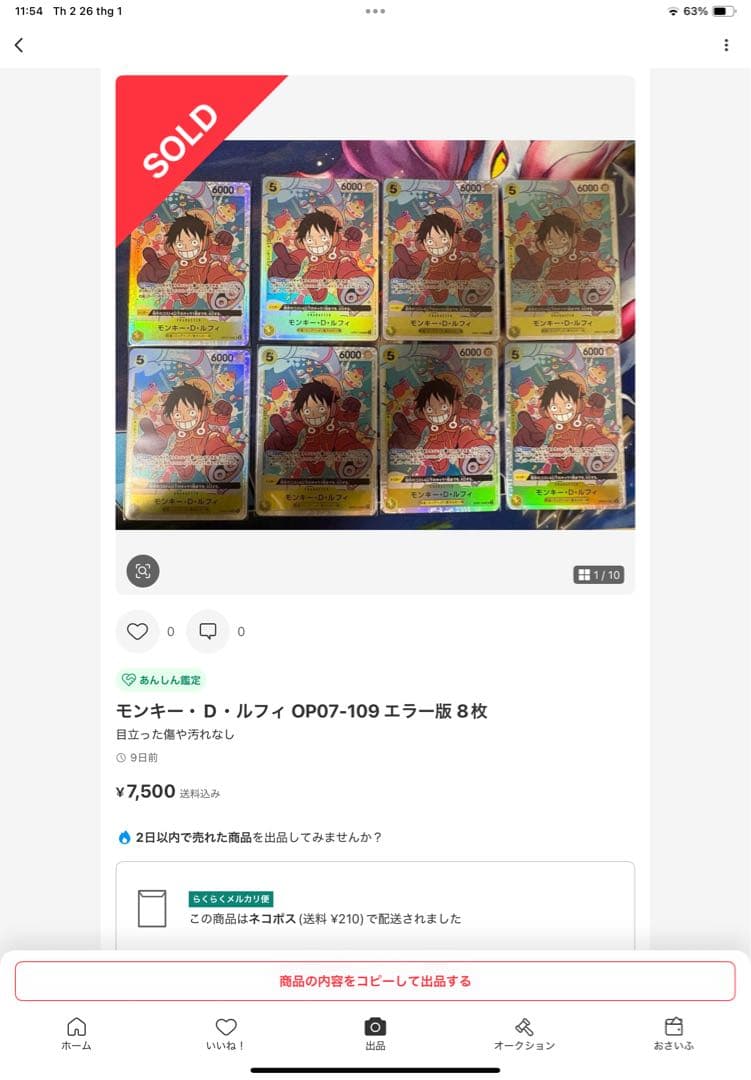751x1080 pixels.
Task: Open the sold Luffy cards product photo
Action: (x=375, y=335)
